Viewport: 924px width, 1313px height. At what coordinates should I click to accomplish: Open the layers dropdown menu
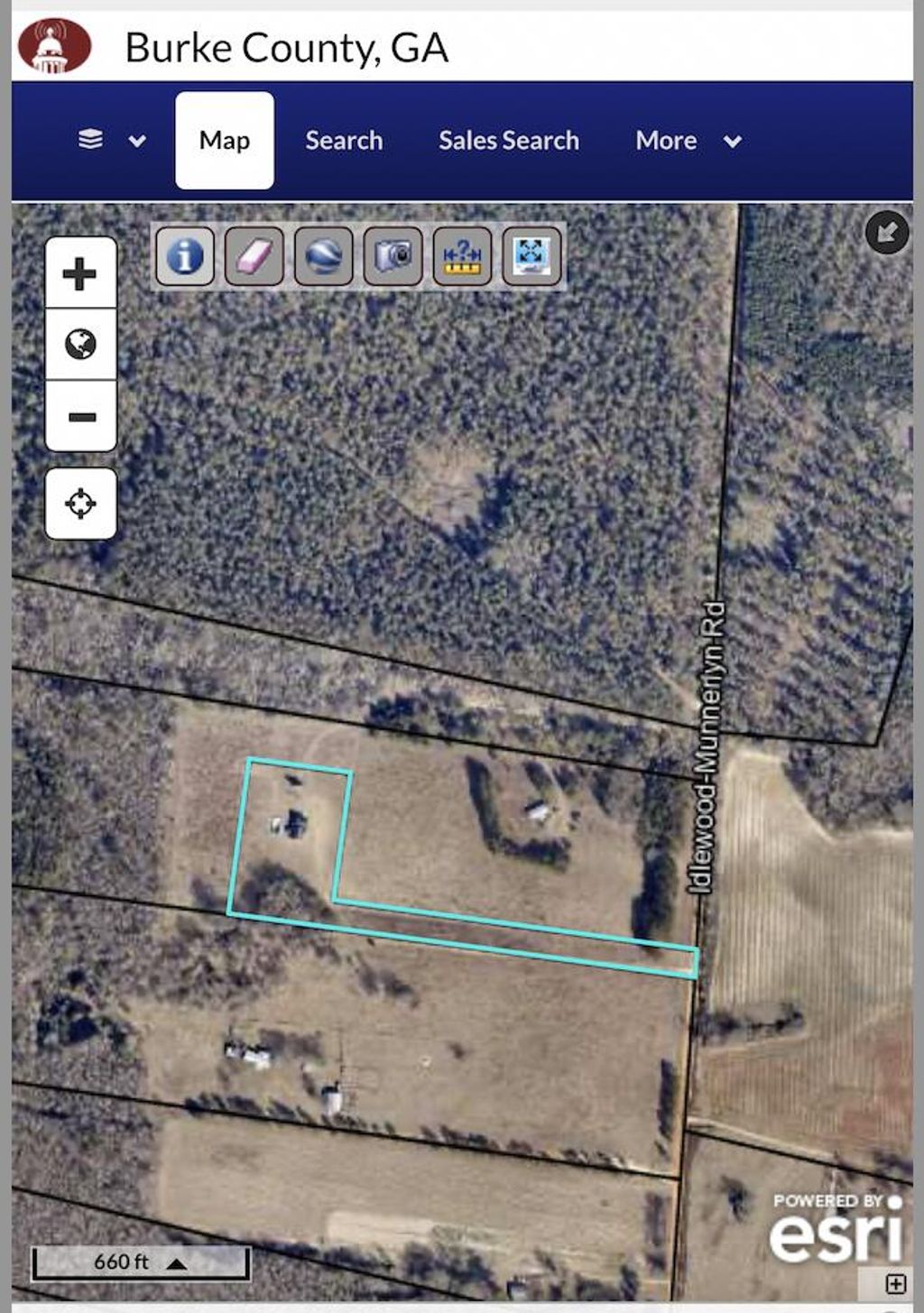tap(111, 141)
